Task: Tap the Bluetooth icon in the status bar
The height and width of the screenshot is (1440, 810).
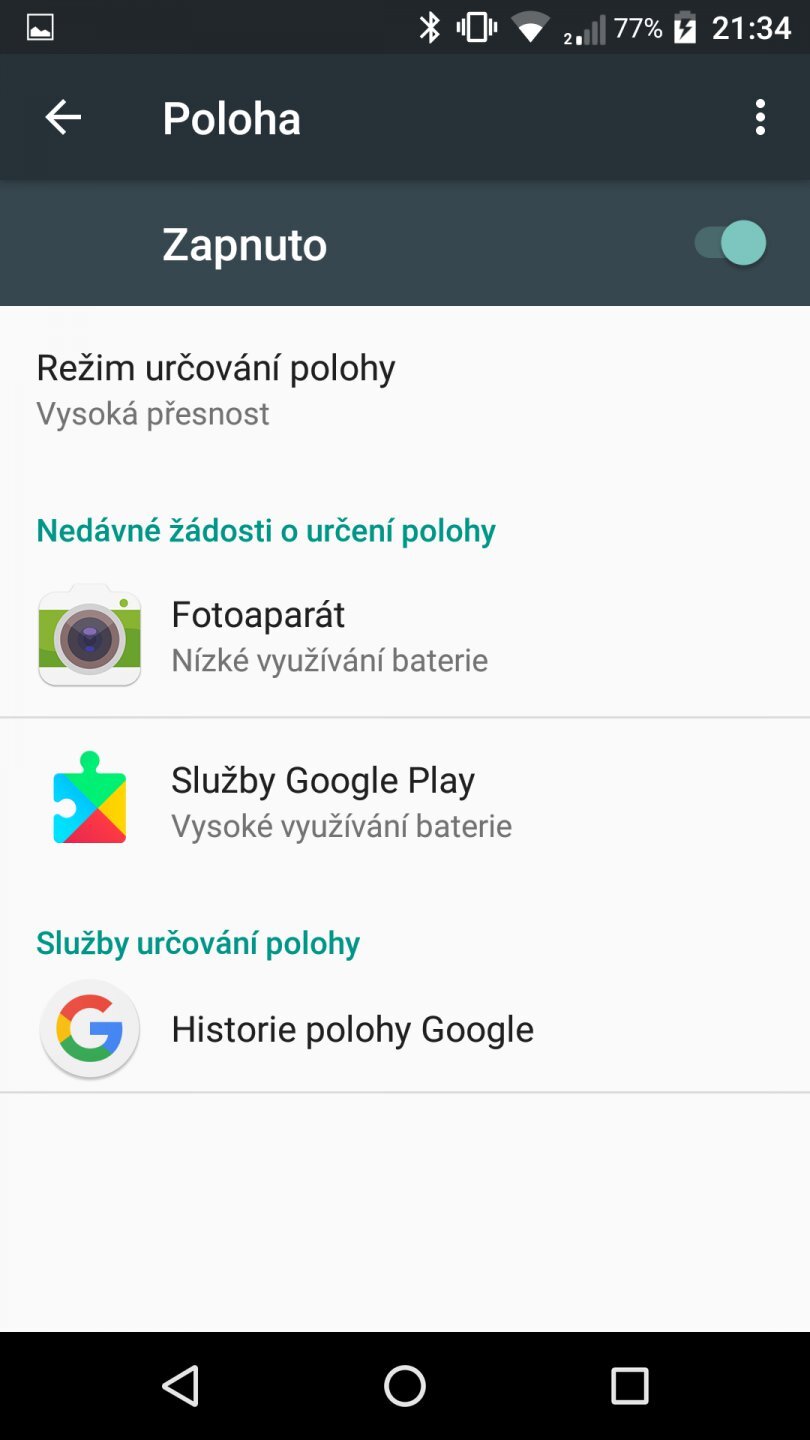Action: point(428,27)
